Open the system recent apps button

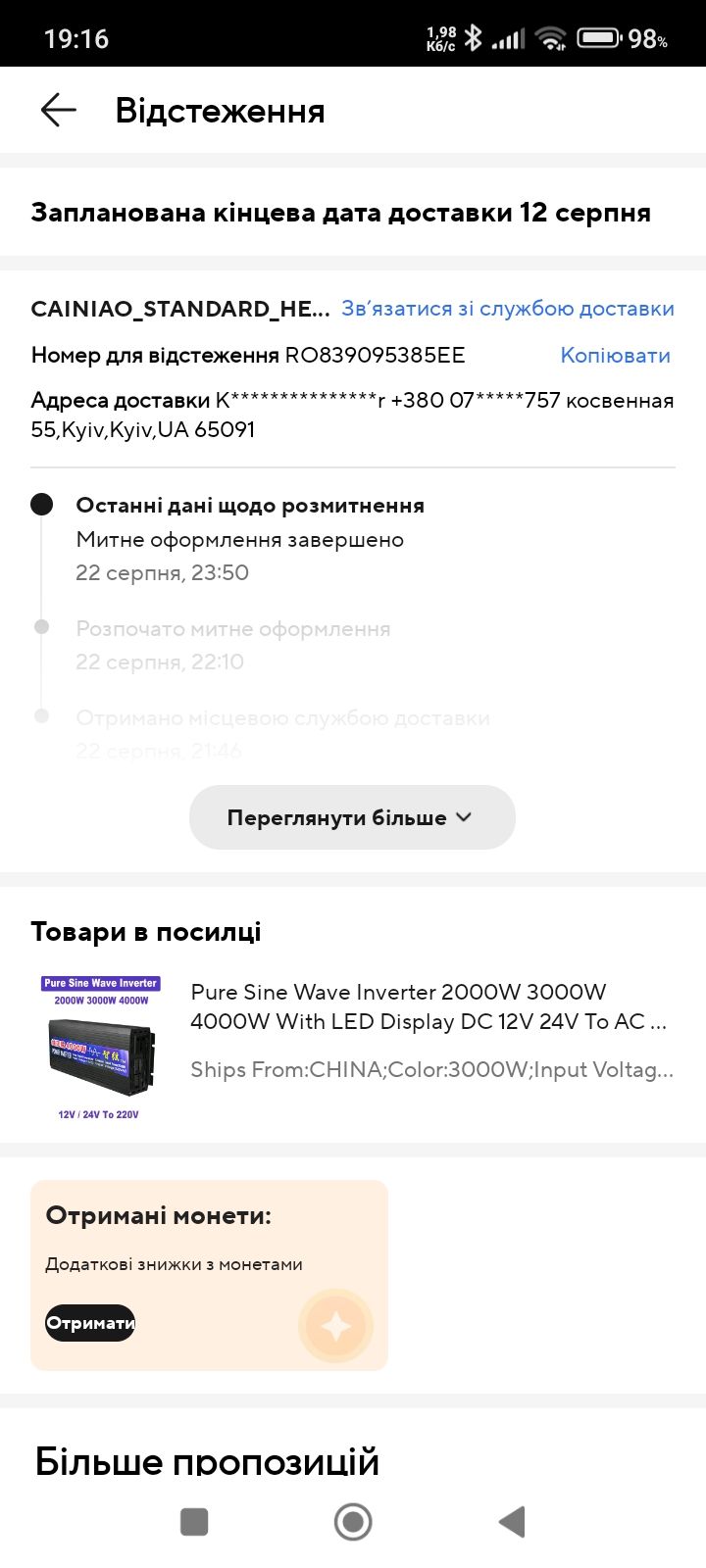click(x=194, y=1522)
